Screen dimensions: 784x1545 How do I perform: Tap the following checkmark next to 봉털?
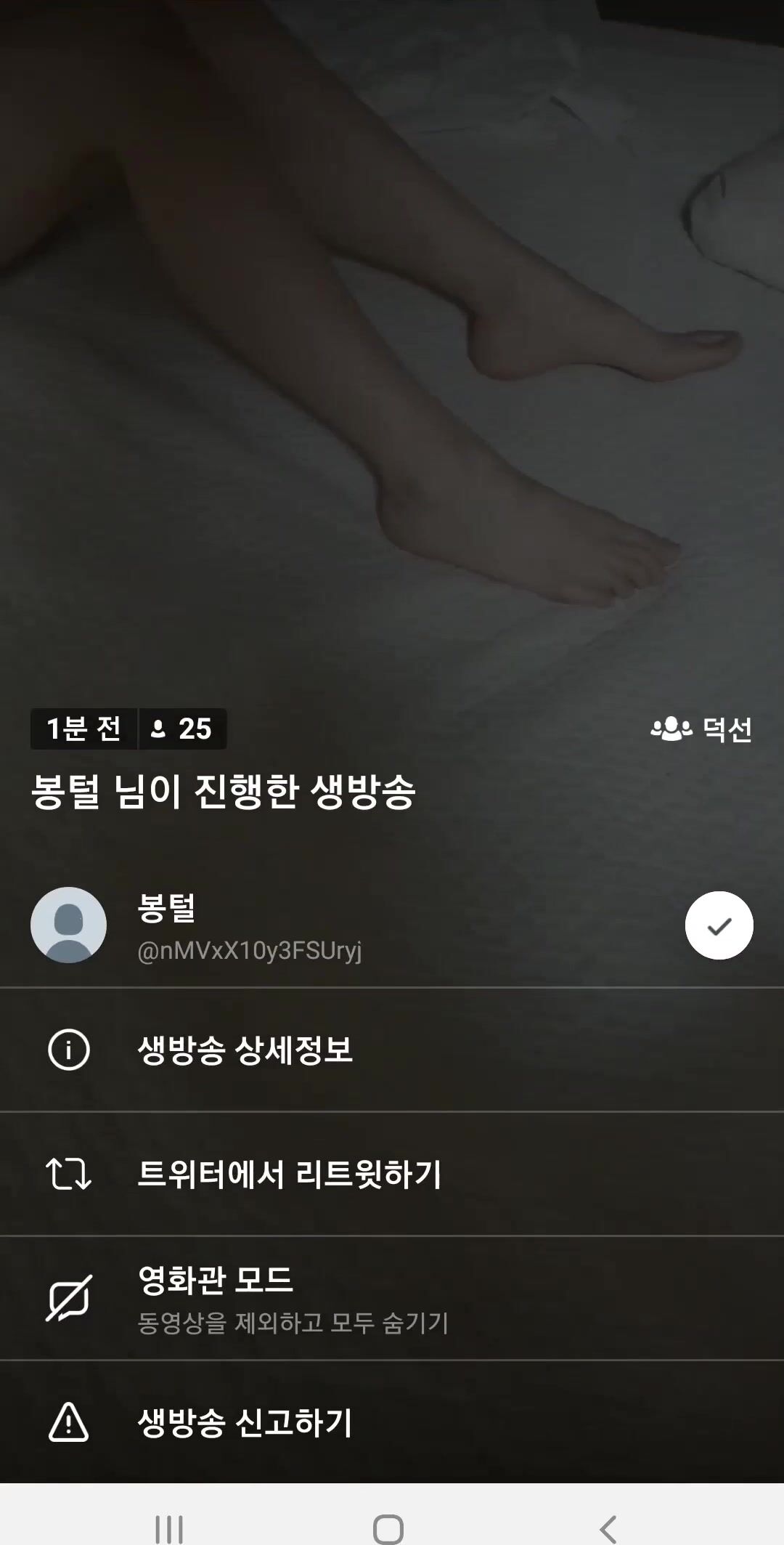(x=719, y=925)
